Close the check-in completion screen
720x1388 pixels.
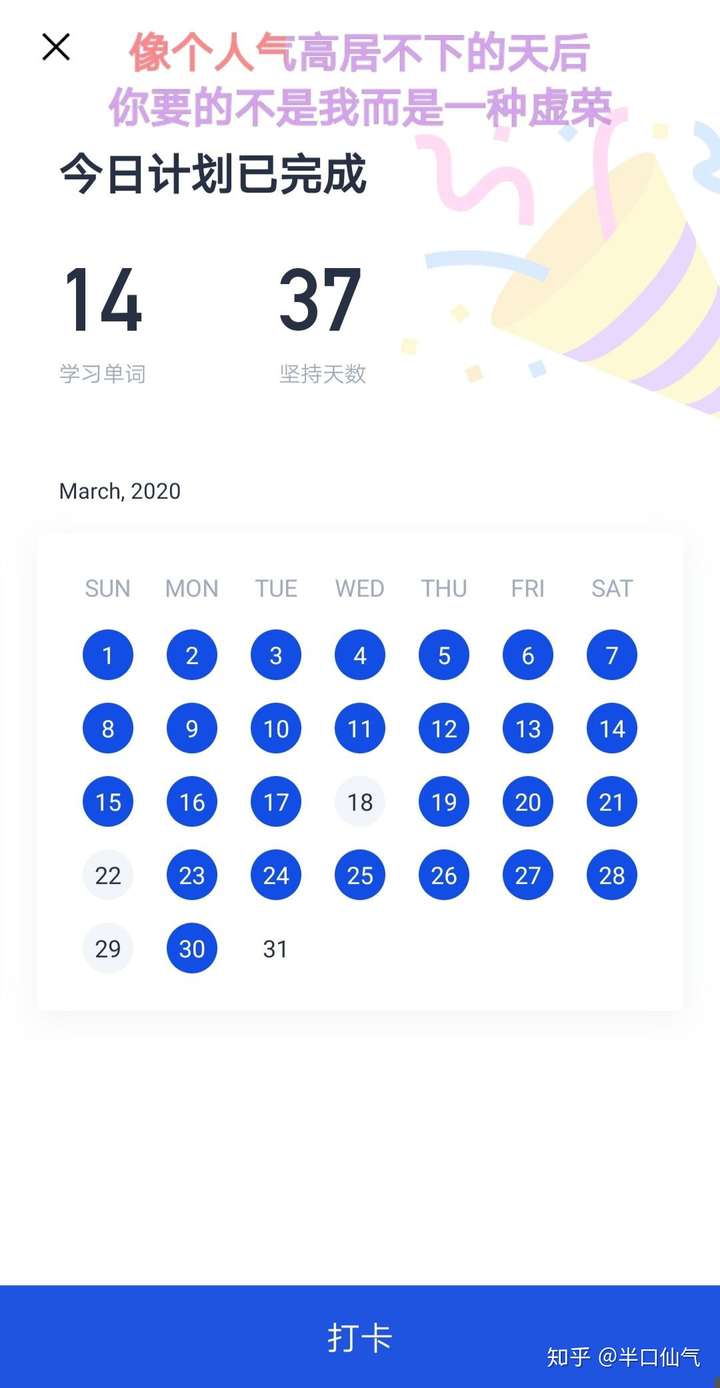tap(55, 47)
